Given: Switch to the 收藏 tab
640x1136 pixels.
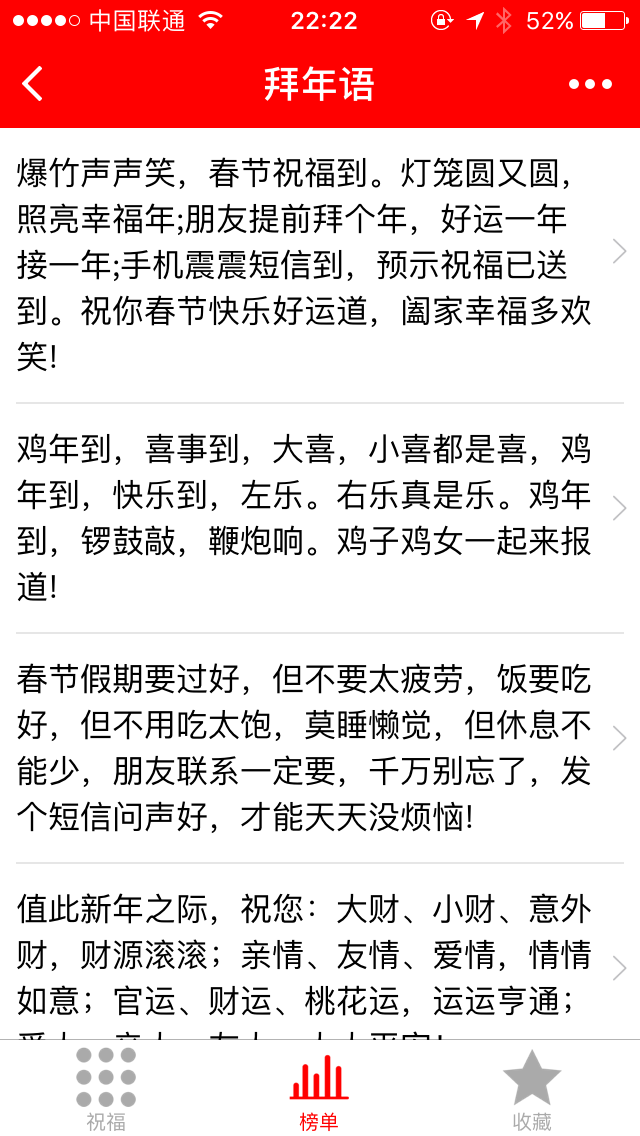Looking at the screenshot, I should click(532, 1088).
